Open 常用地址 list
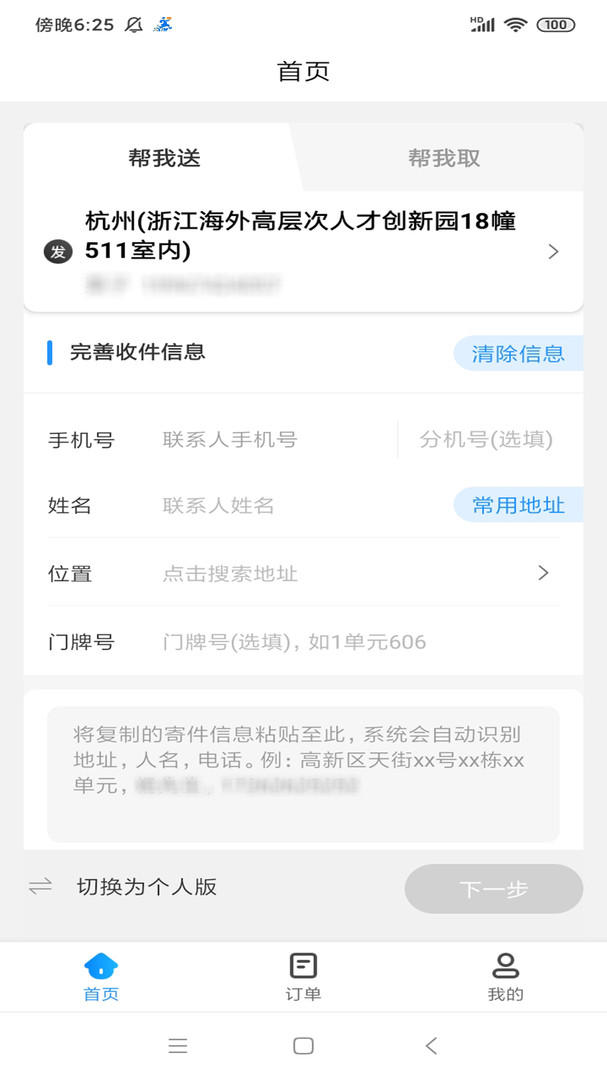Screen dimensions: 607x1080 click(518, 505)
